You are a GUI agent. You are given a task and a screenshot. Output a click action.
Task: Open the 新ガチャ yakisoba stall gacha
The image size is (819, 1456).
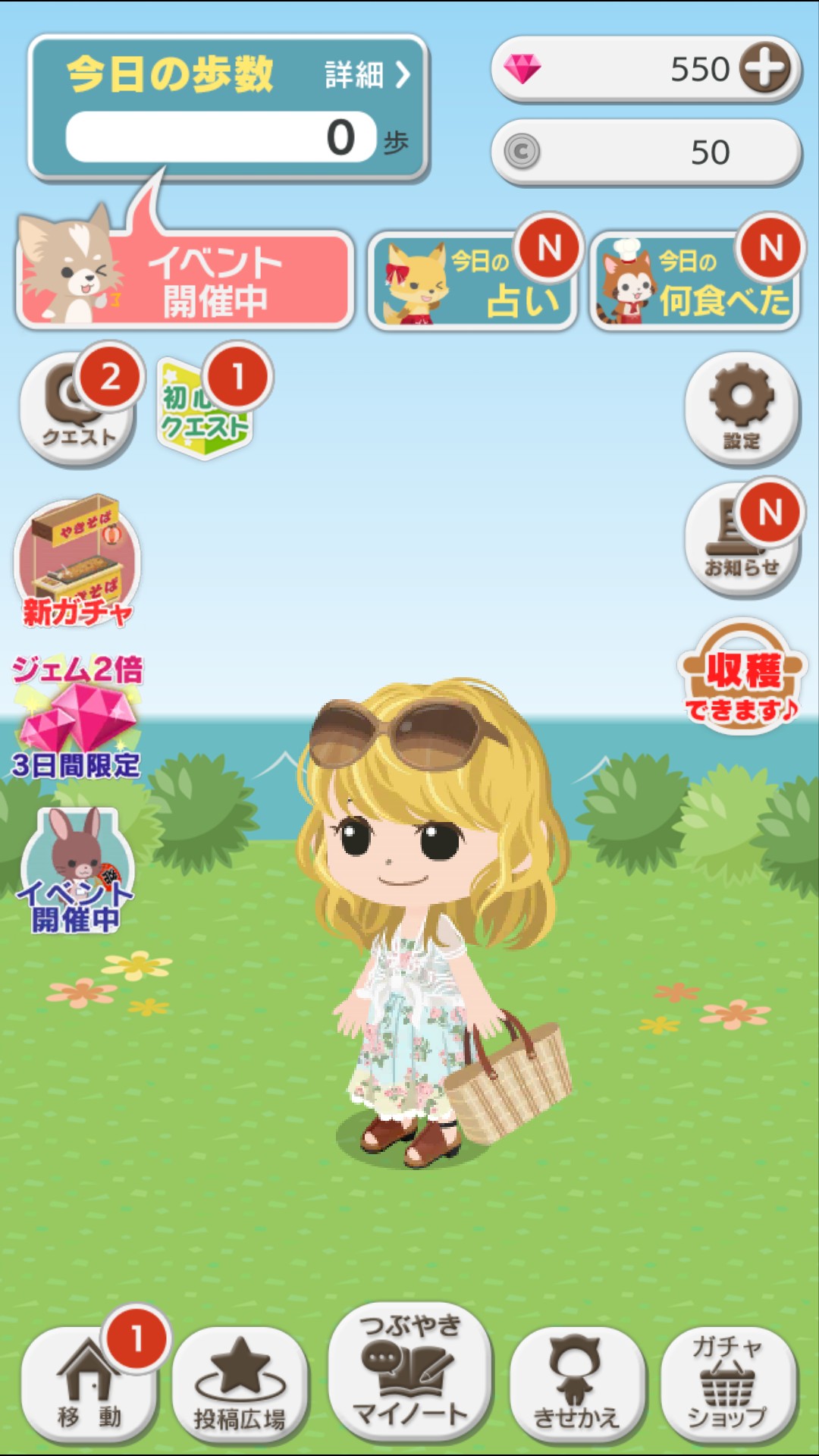pos(77,563)
